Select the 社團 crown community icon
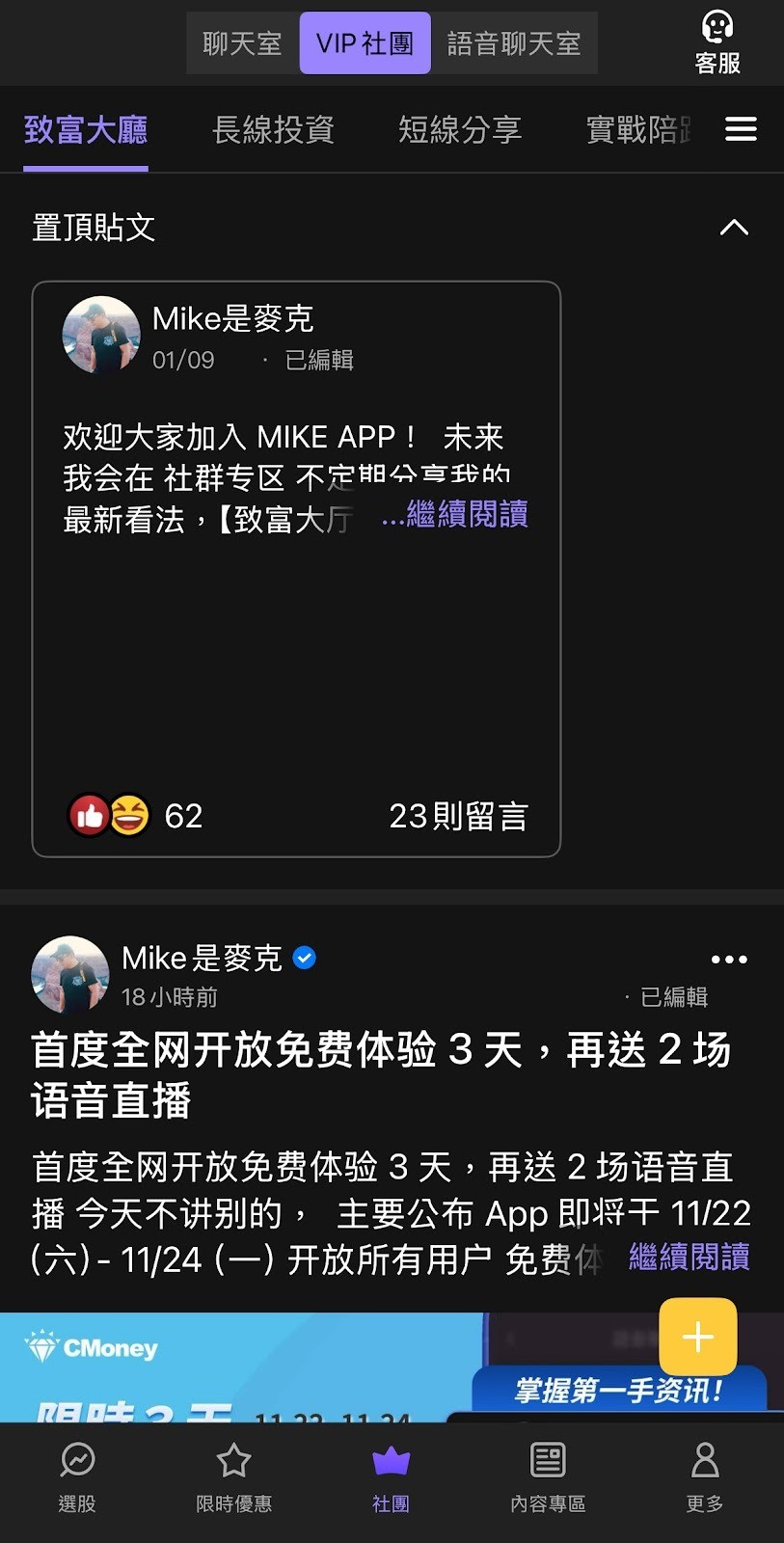 [x=392, y=1461]
